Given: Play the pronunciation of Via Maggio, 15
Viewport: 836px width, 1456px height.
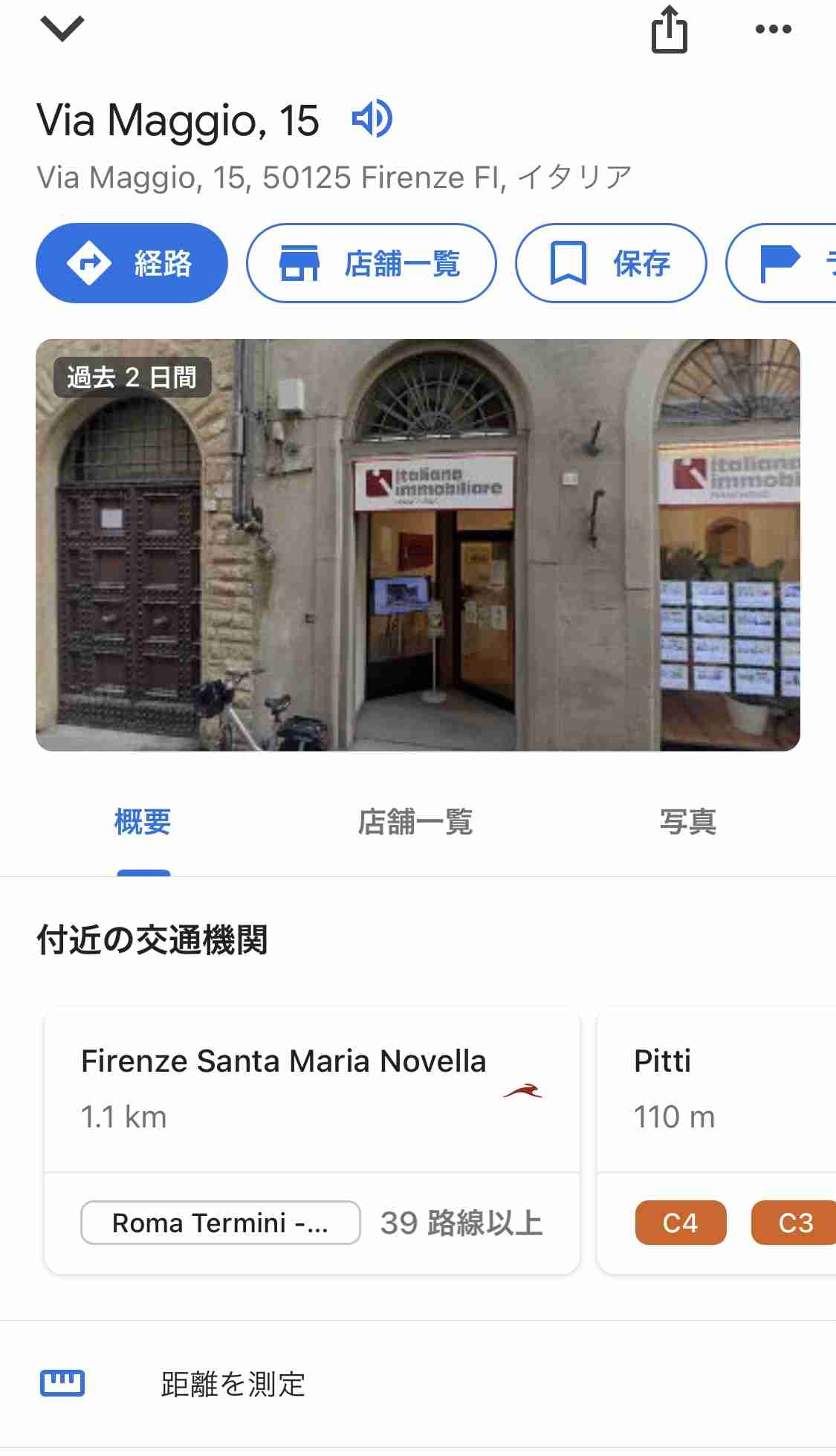Looking at the screenshot, I should (372, 119).
